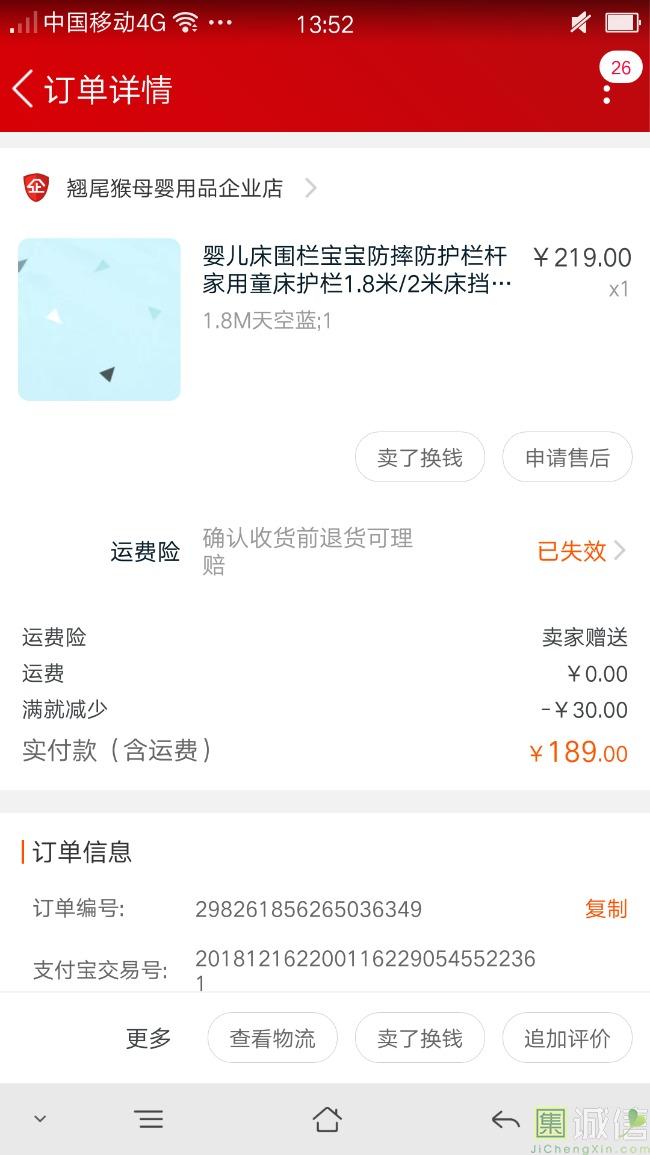Tap 申请售后 button
The image size is (650, 1155).
click(567, 457)
